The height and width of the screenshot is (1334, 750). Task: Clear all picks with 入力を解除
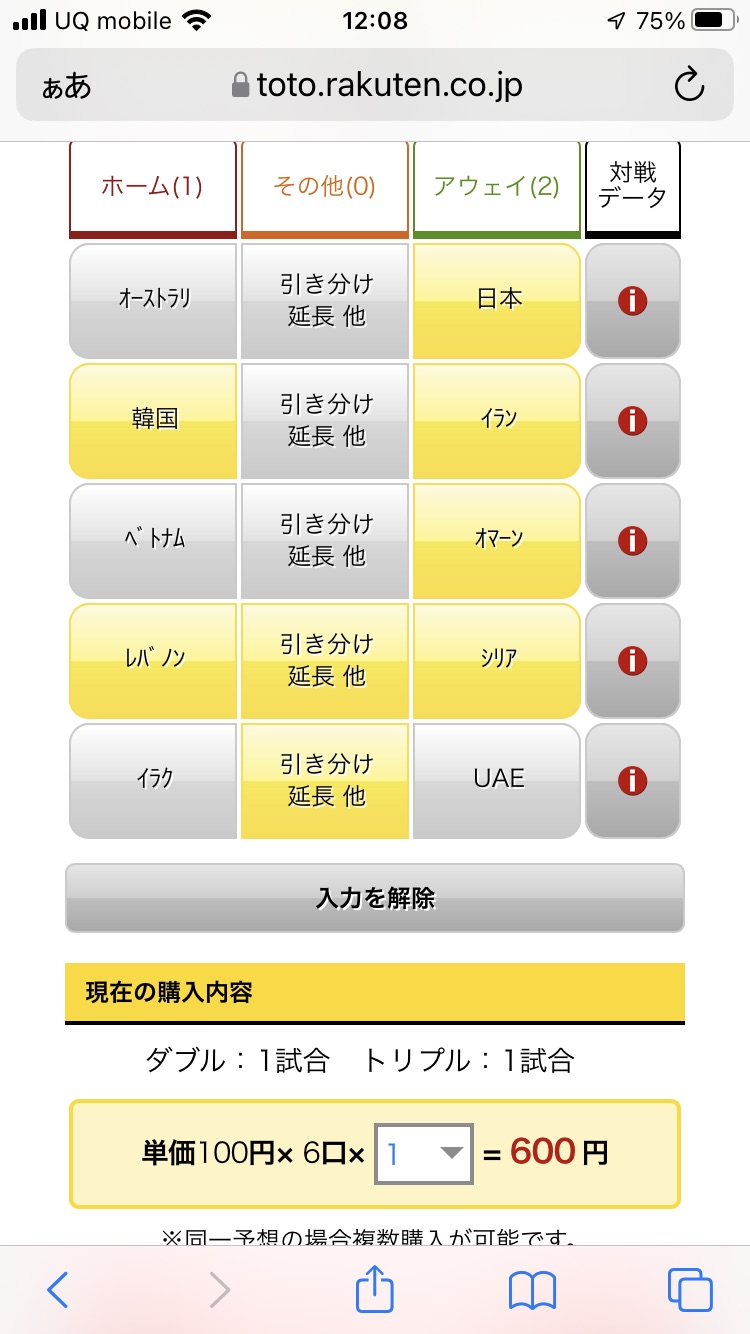375,898
